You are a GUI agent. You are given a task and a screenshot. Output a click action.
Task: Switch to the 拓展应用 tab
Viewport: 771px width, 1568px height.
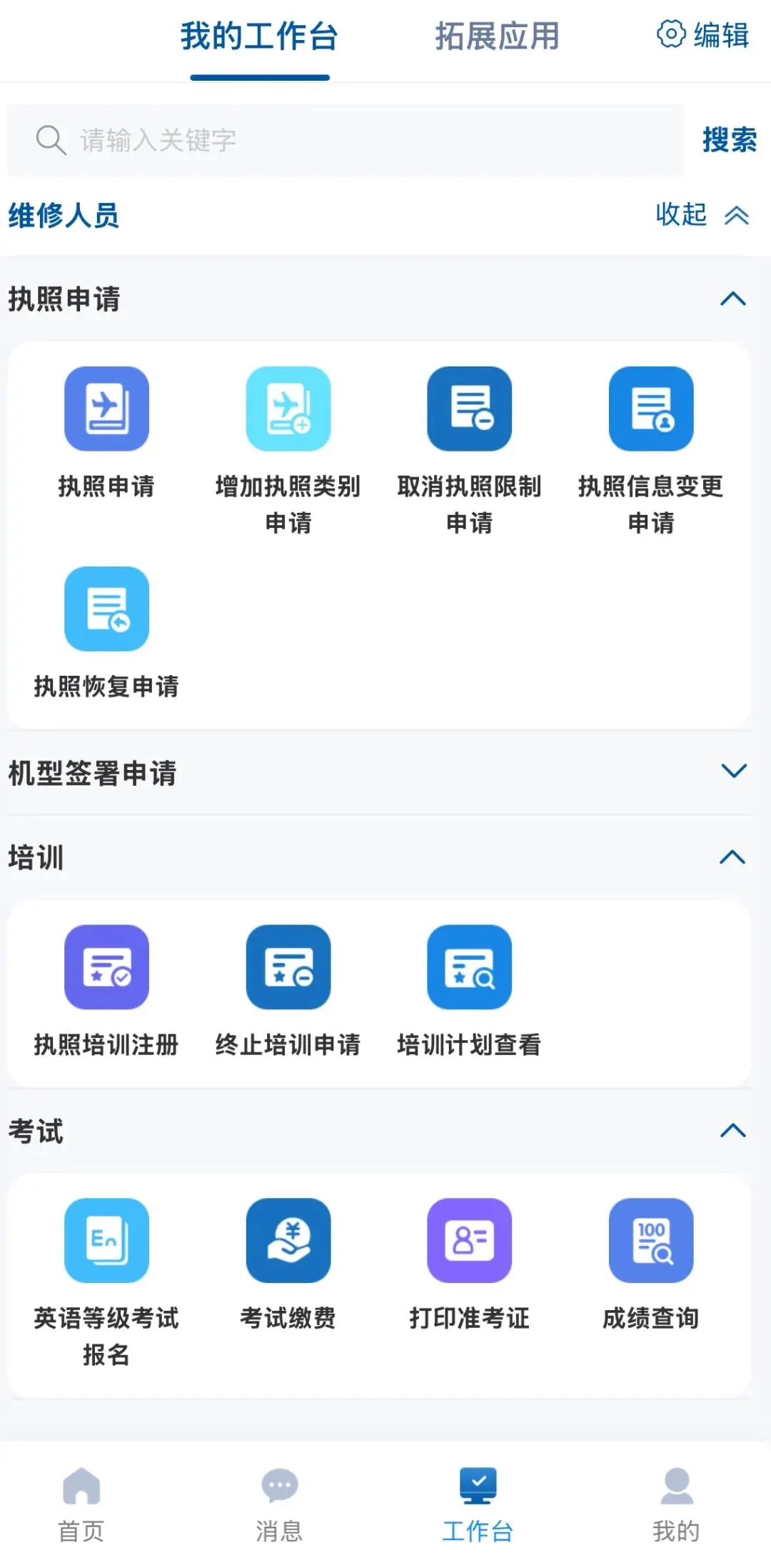pos(498,36)
